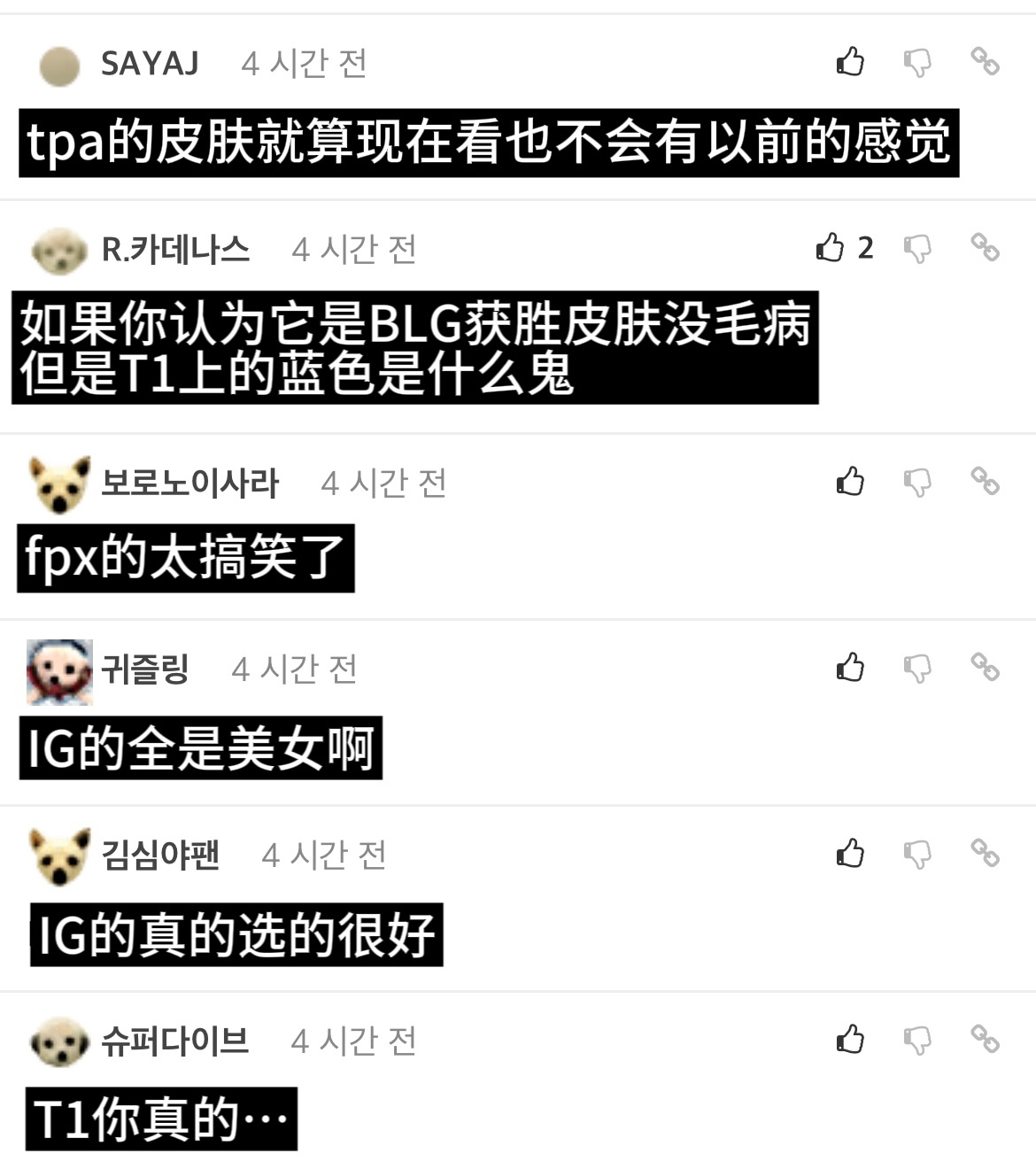This screenshot has height=1169, width=1036.
Task: Copy link to 김심야팬's comment
Action: click(x=985, y=853)
